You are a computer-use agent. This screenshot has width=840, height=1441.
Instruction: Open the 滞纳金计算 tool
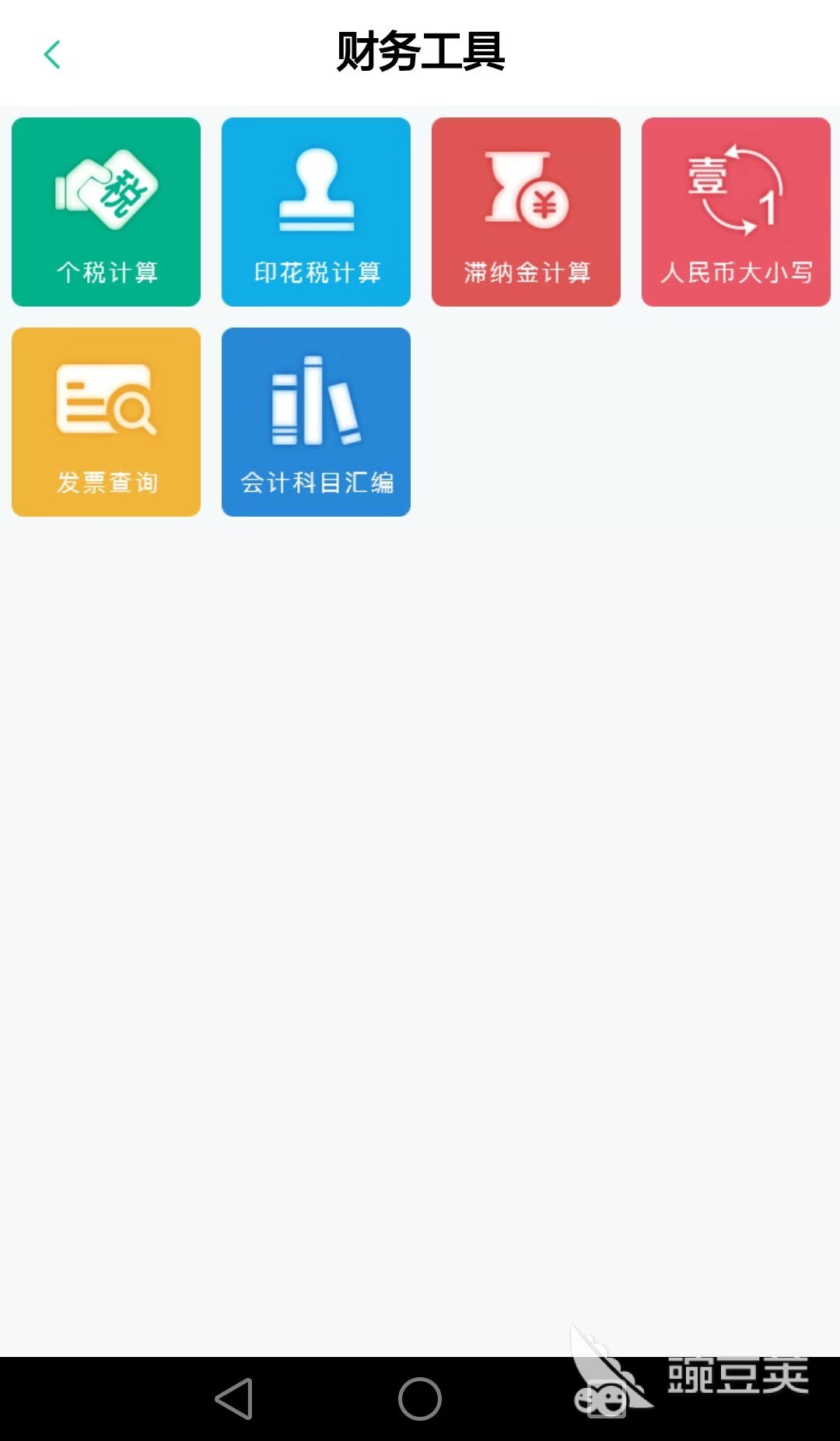(526, 212)
